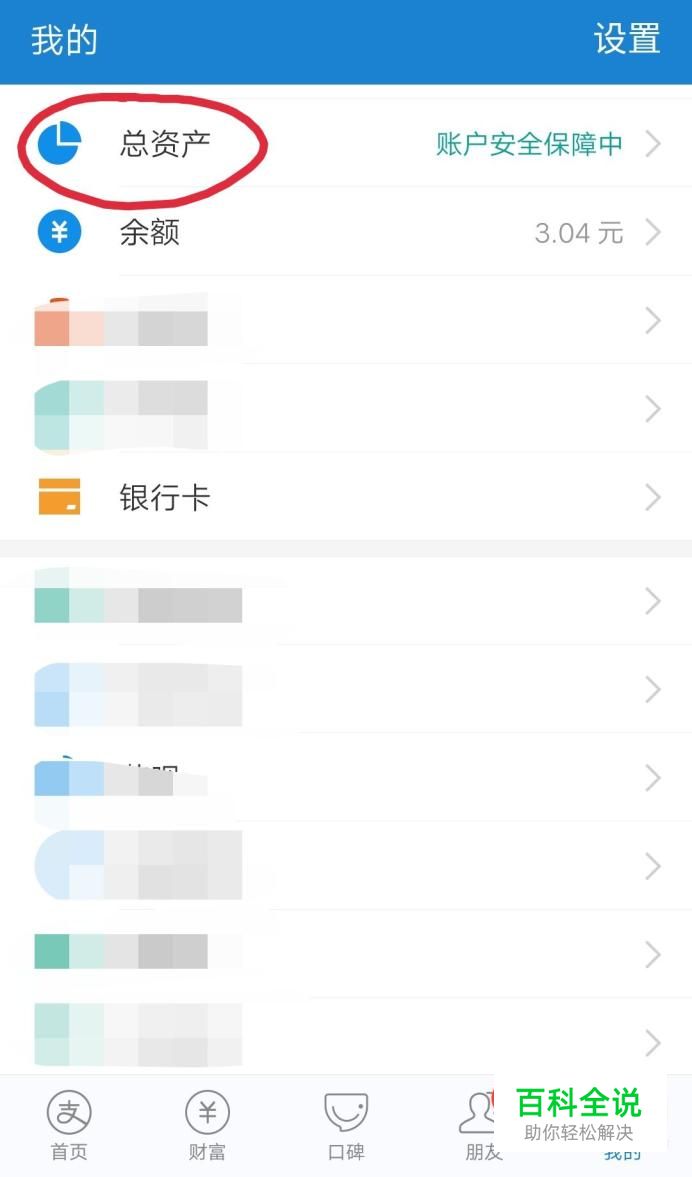The width and height of the screenshot is (692, 1177).
Task: Switch to the 朋友 tab
Action: 482,1125
